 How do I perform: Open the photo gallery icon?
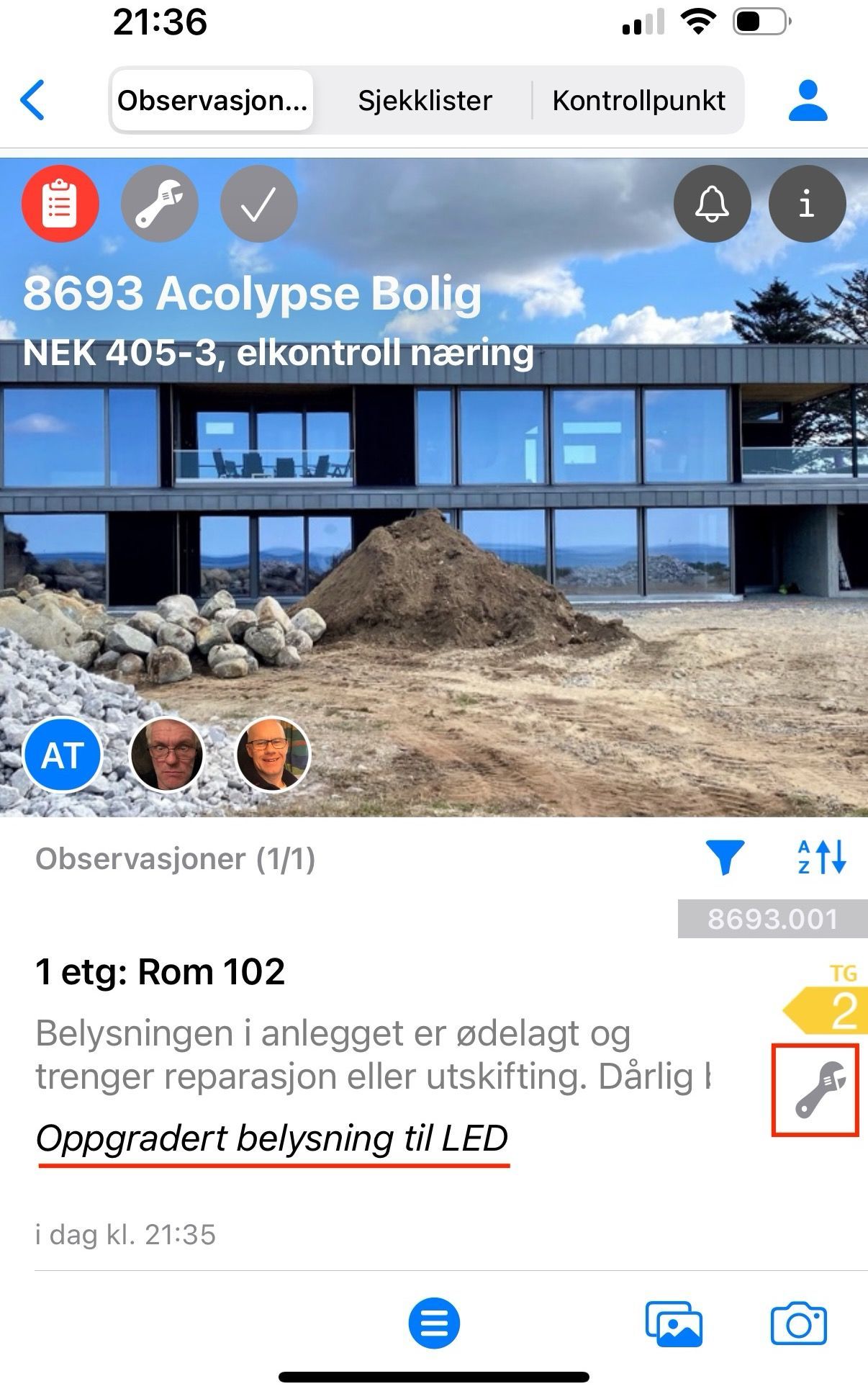[674, 1323]
